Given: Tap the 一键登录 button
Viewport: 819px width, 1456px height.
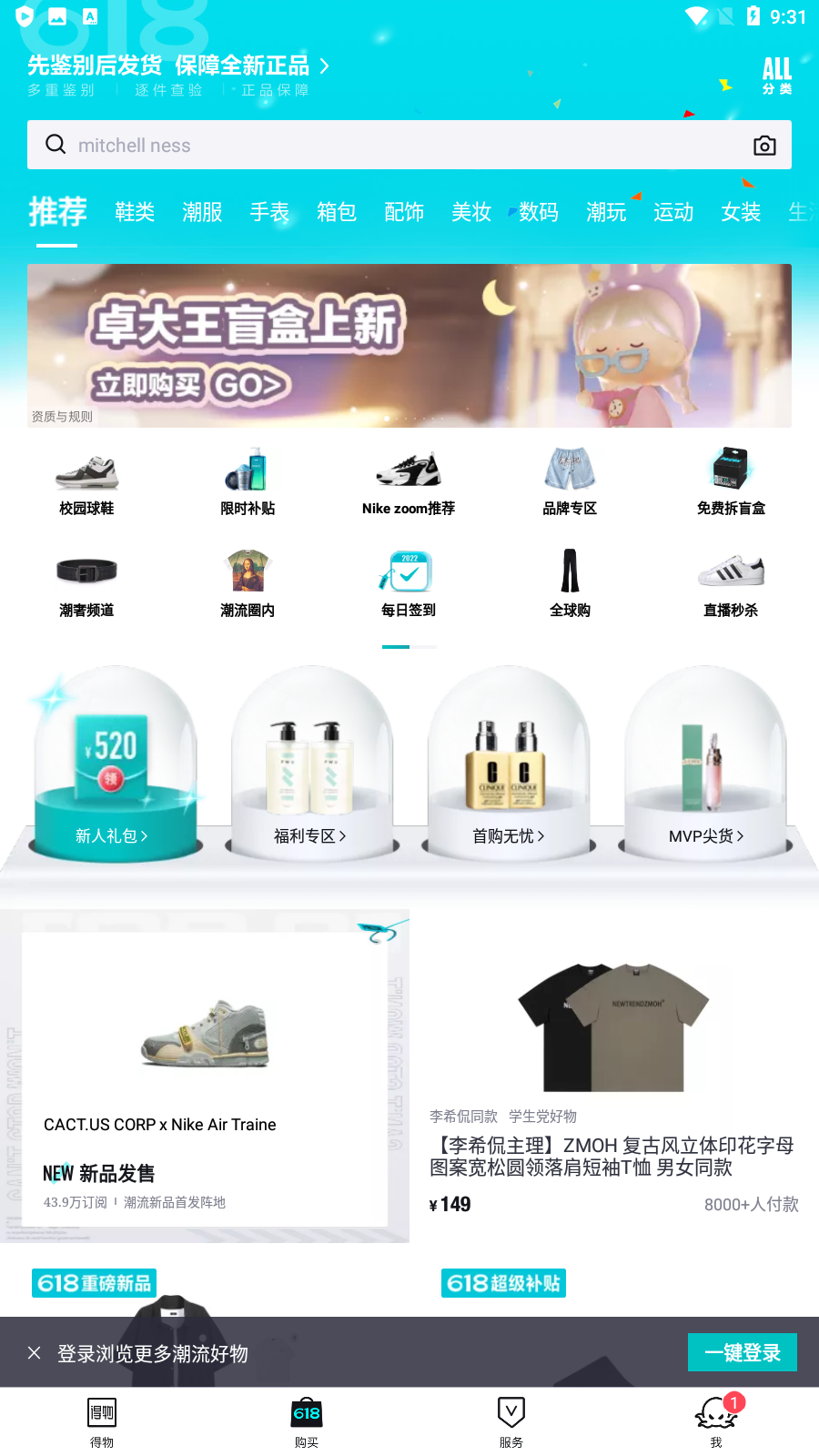Looking at the screenshot, I should coord(742,1352).
